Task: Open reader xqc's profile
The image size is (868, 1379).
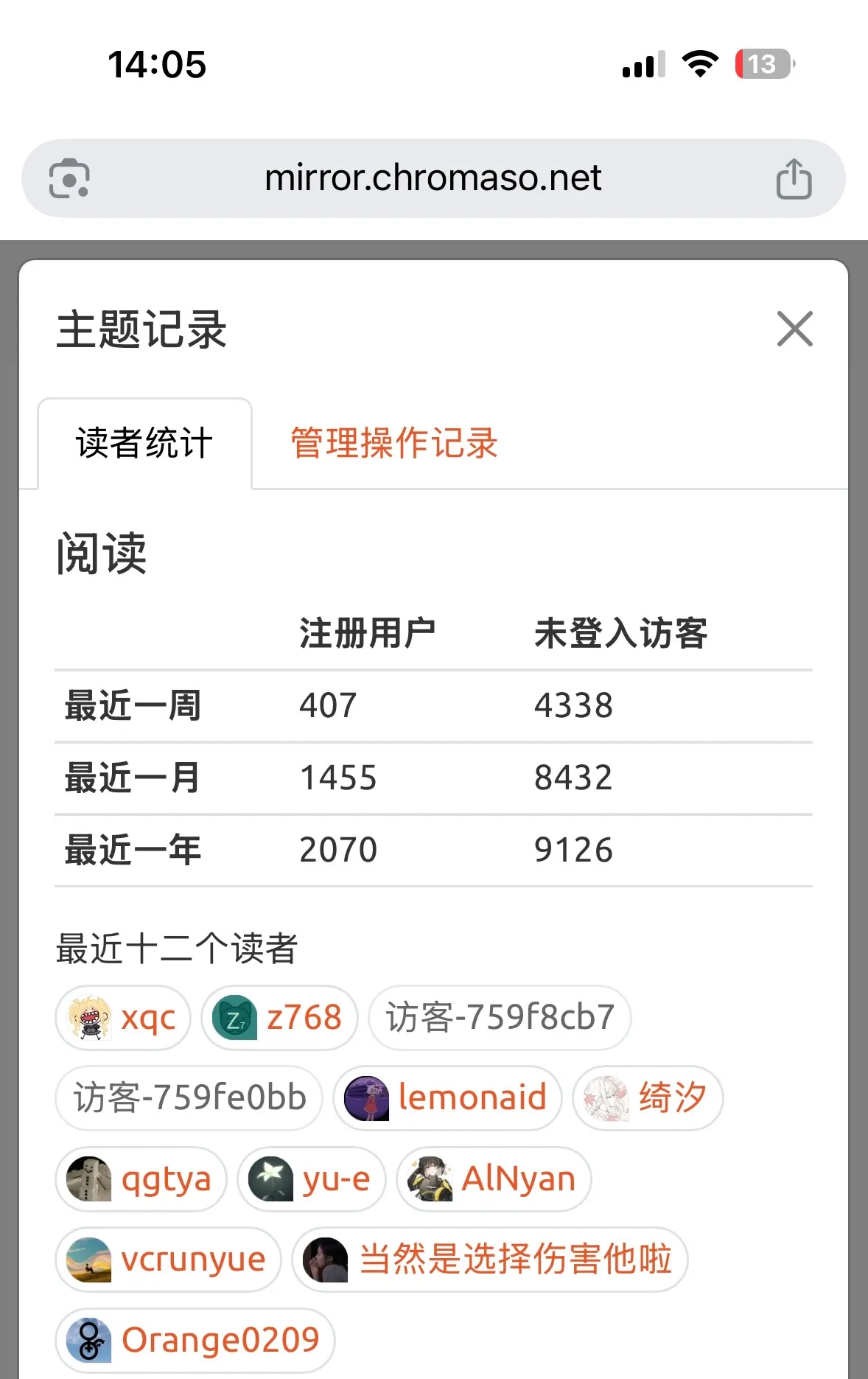Action: click(123, 1018)
